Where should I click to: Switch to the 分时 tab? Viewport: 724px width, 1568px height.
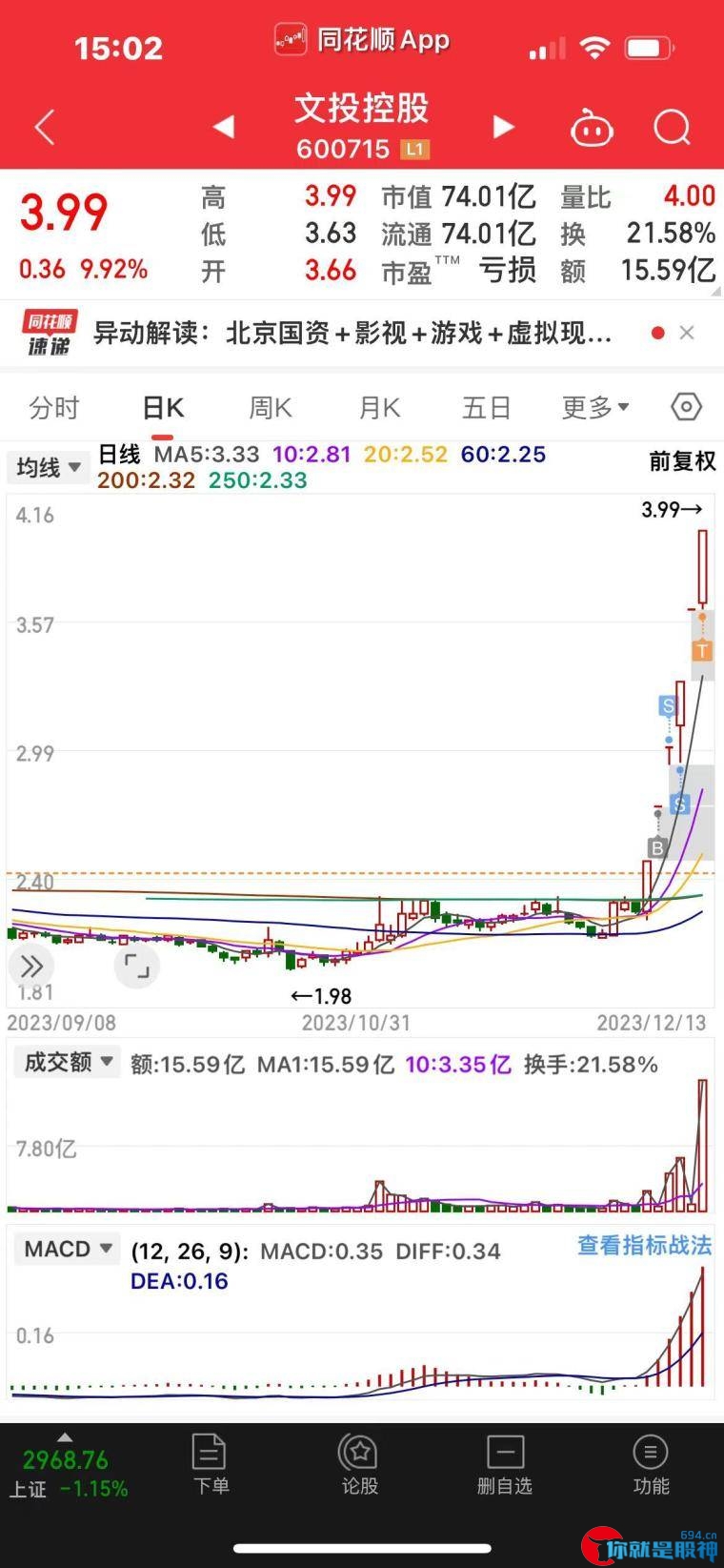54,408
